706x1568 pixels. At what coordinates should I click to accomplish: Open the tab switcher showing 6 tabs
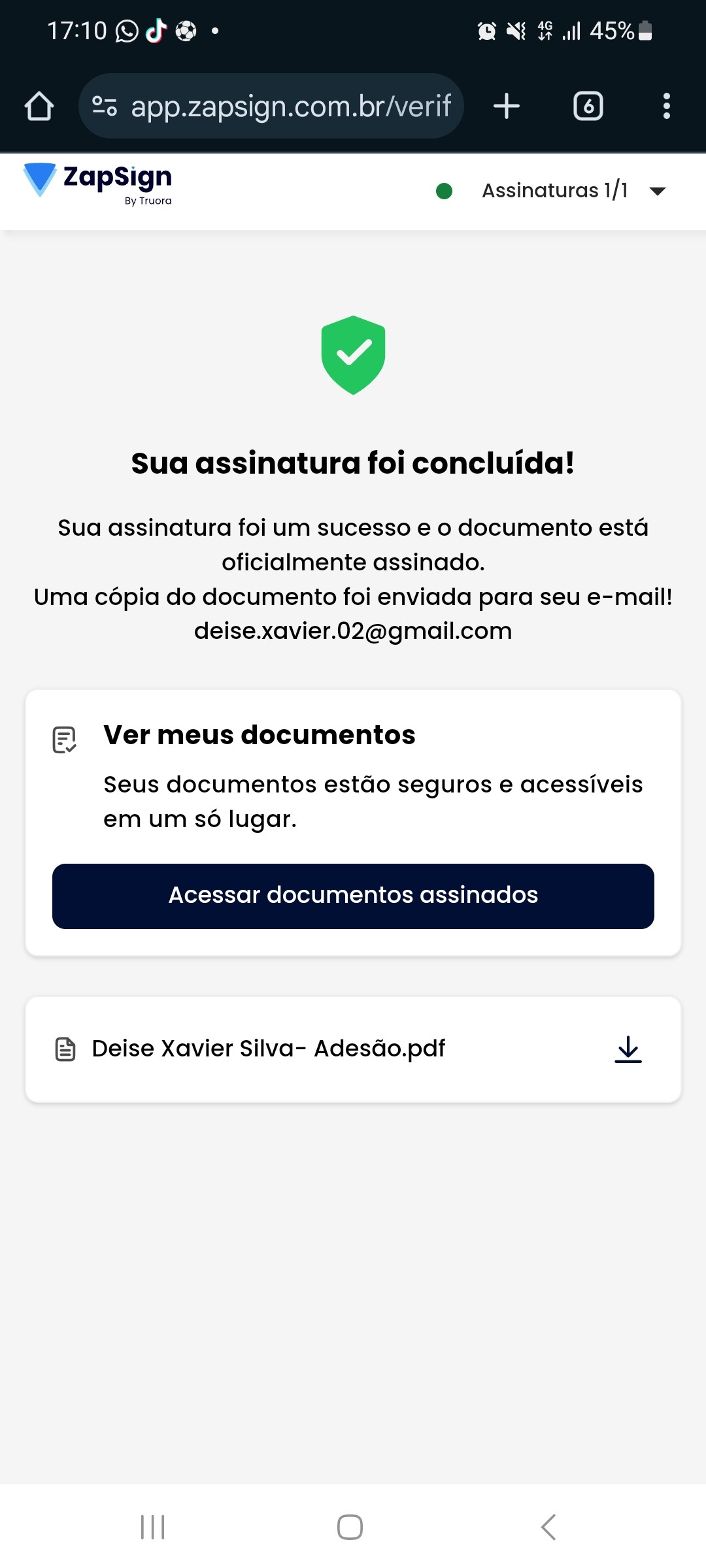tap(588, 106)
